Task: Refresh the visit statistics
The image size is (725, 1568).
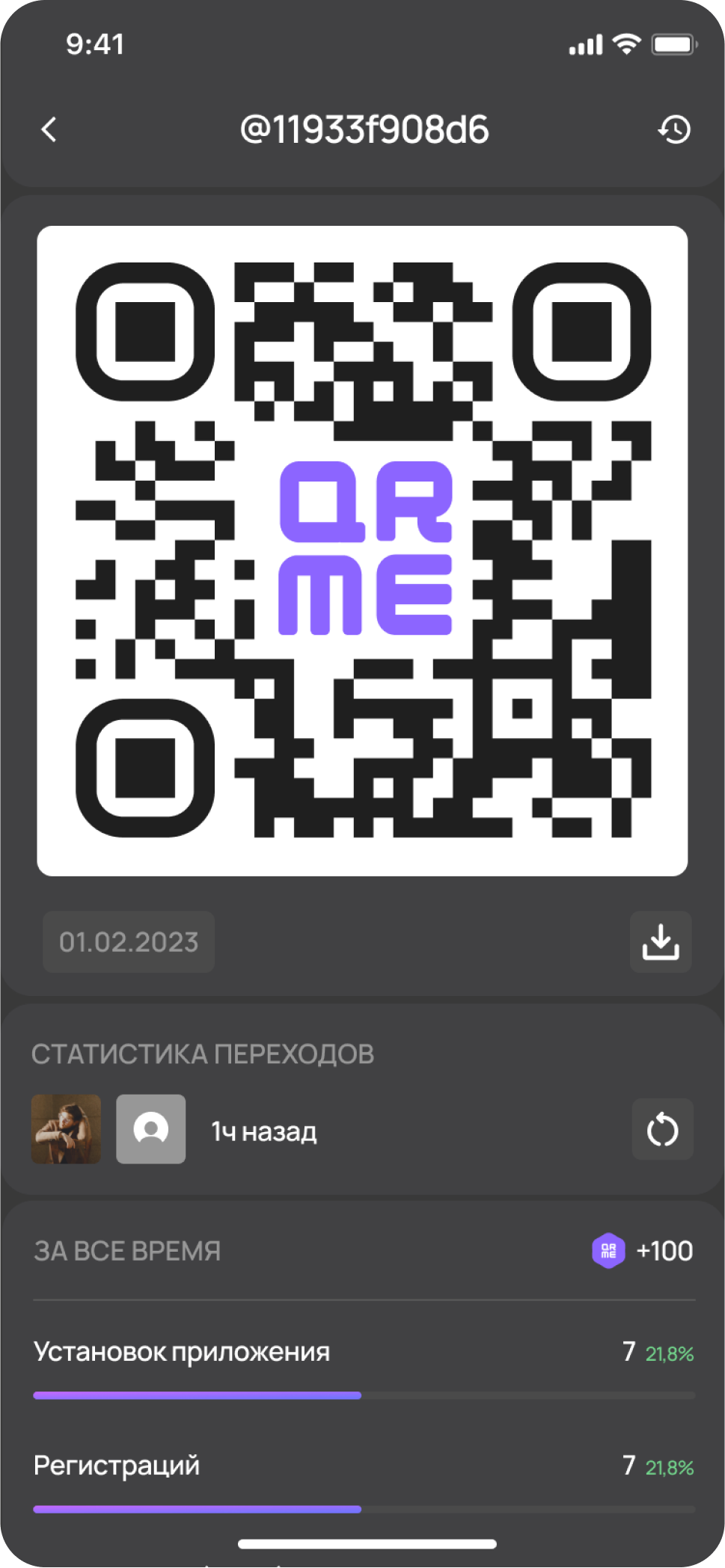Action: 662,1129
